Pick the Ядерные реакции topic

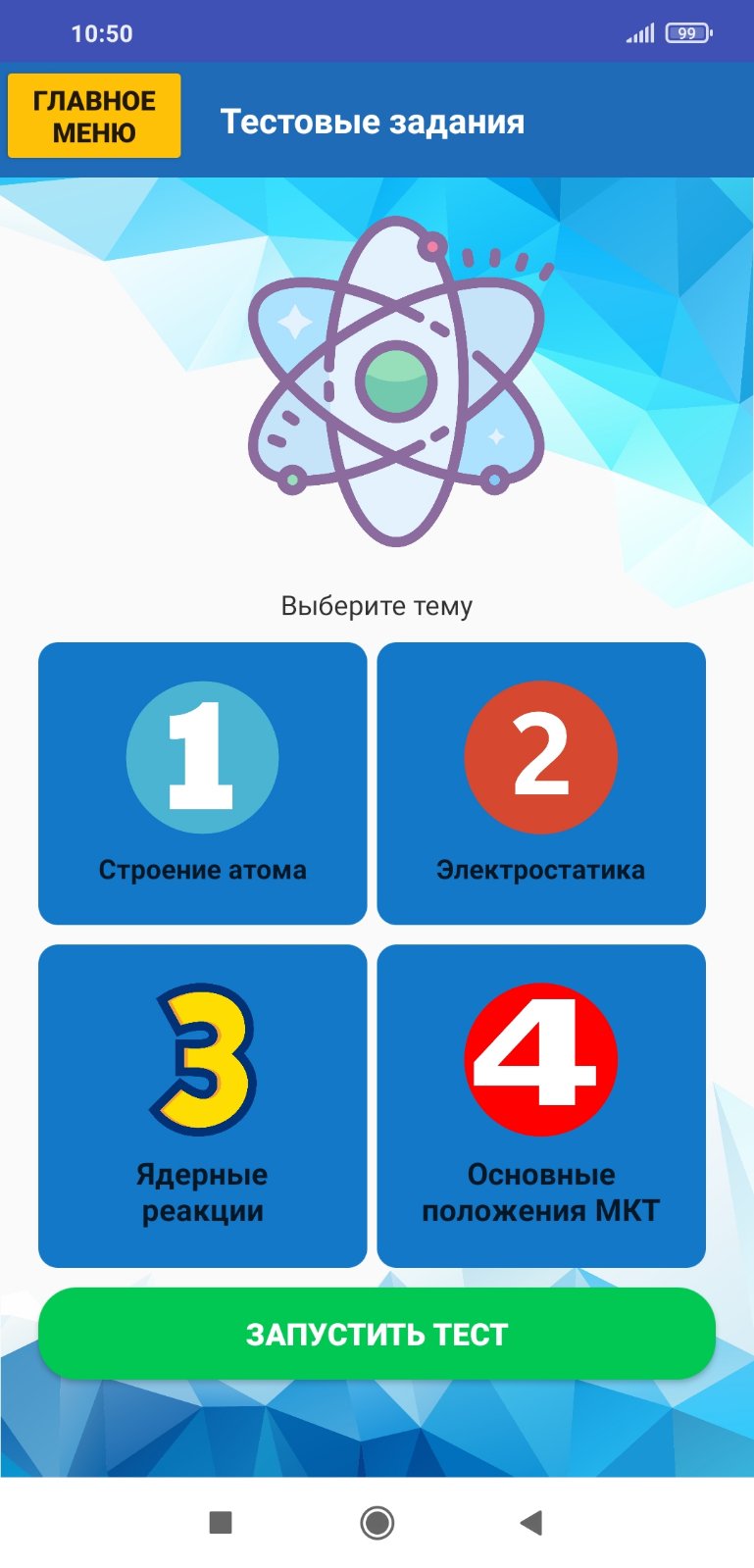coord(202,1105)
